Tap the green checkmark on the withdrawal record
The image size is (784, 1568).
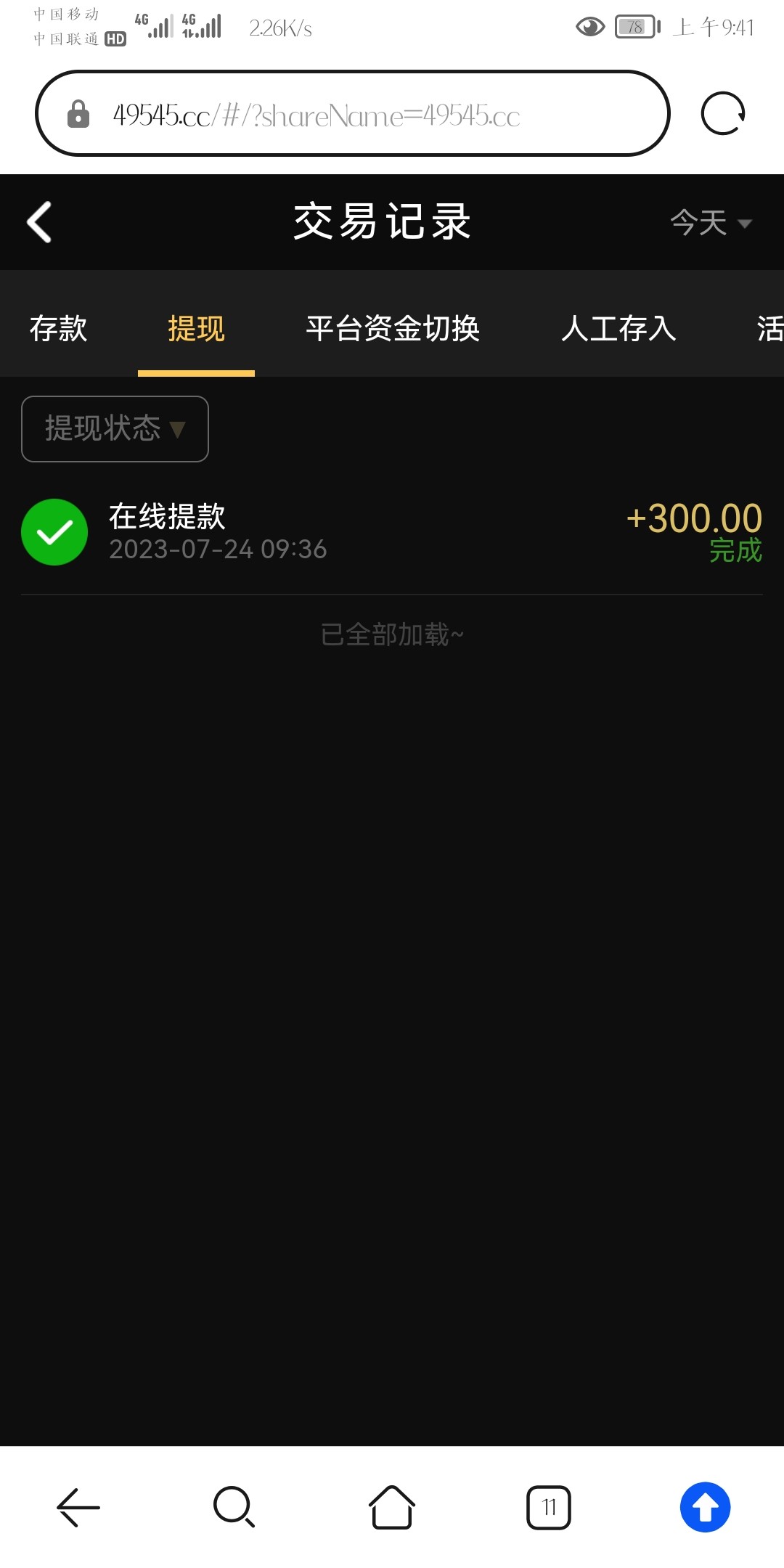(54, 531)
